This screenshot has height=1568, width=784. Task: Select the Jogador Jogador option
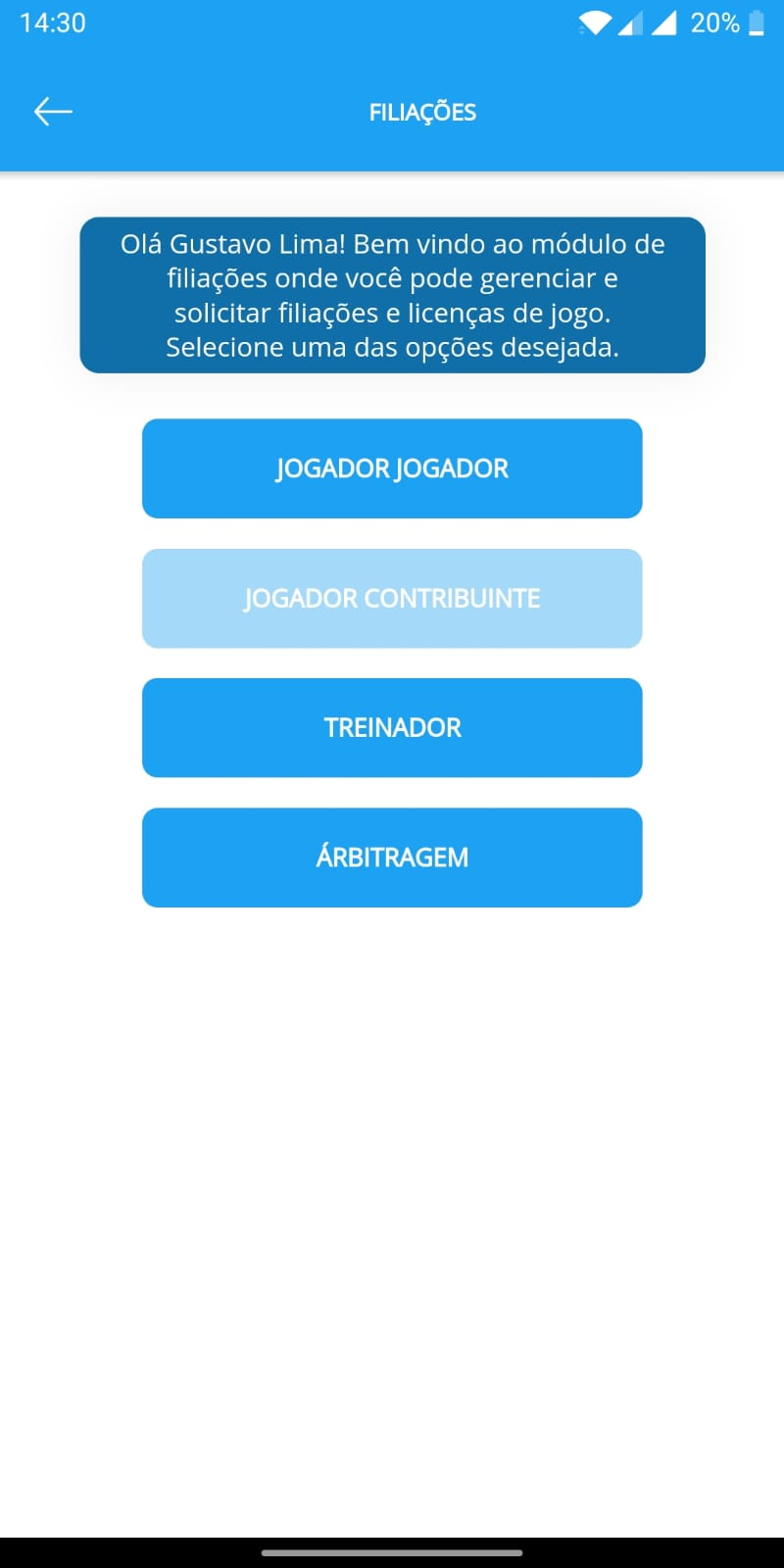pos(392,468)
